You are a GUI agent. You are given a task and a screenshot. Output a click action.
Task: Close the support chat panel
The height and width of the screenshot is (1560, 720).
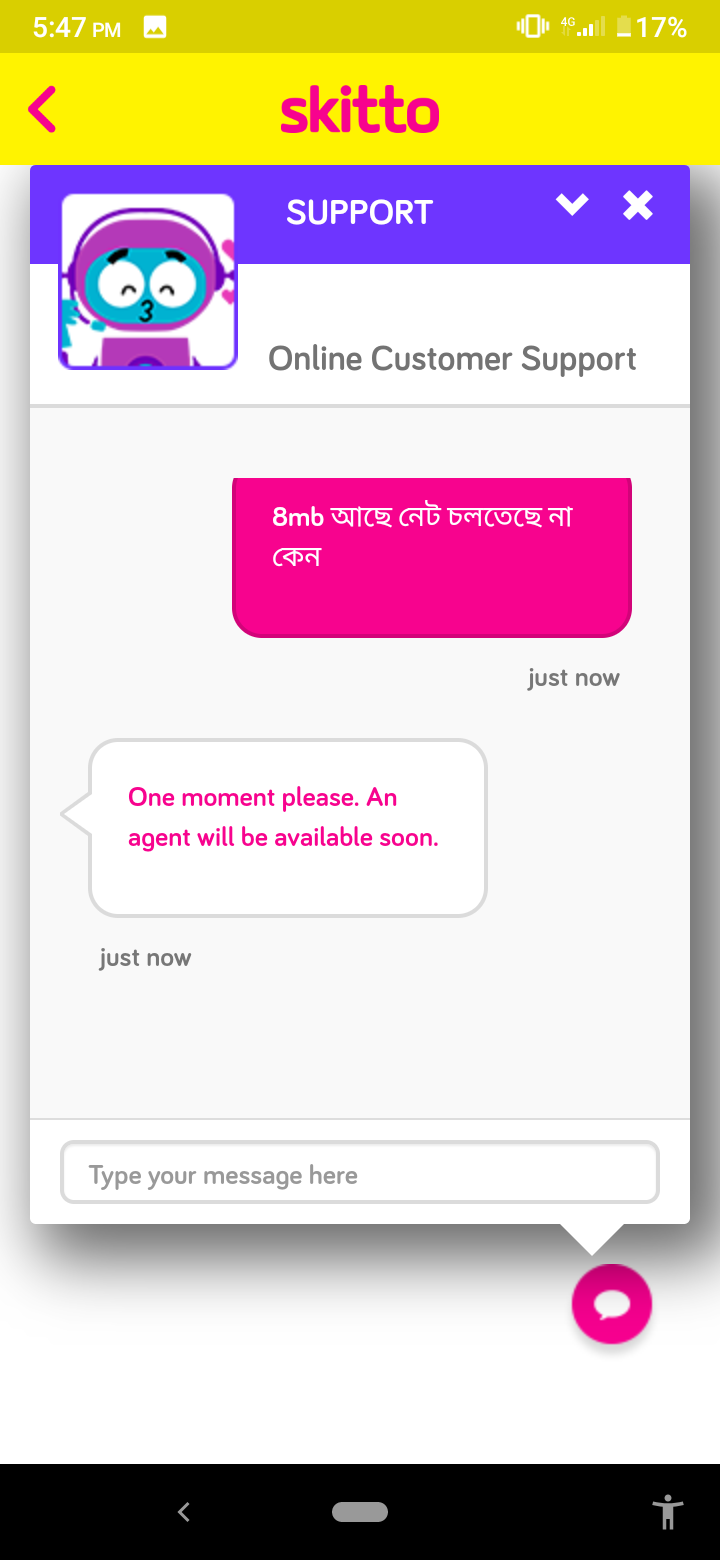(638, 206)
